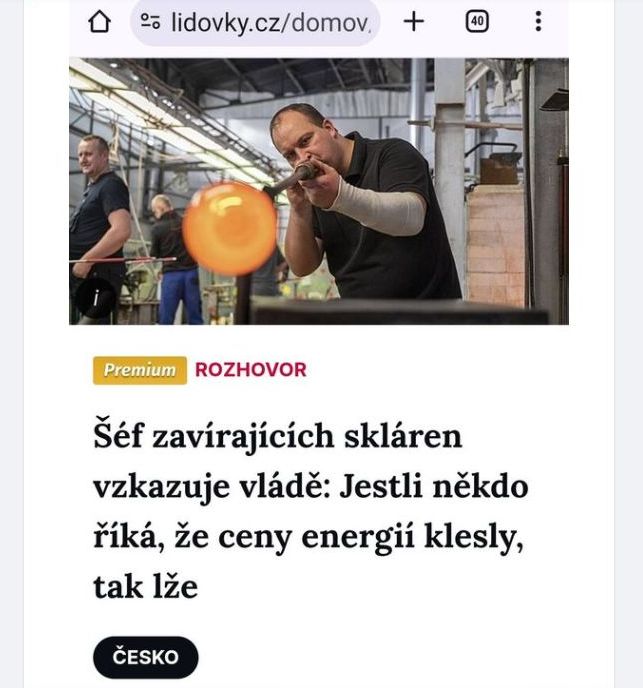Tap the lidovky.cz address bar

point(262,21)
